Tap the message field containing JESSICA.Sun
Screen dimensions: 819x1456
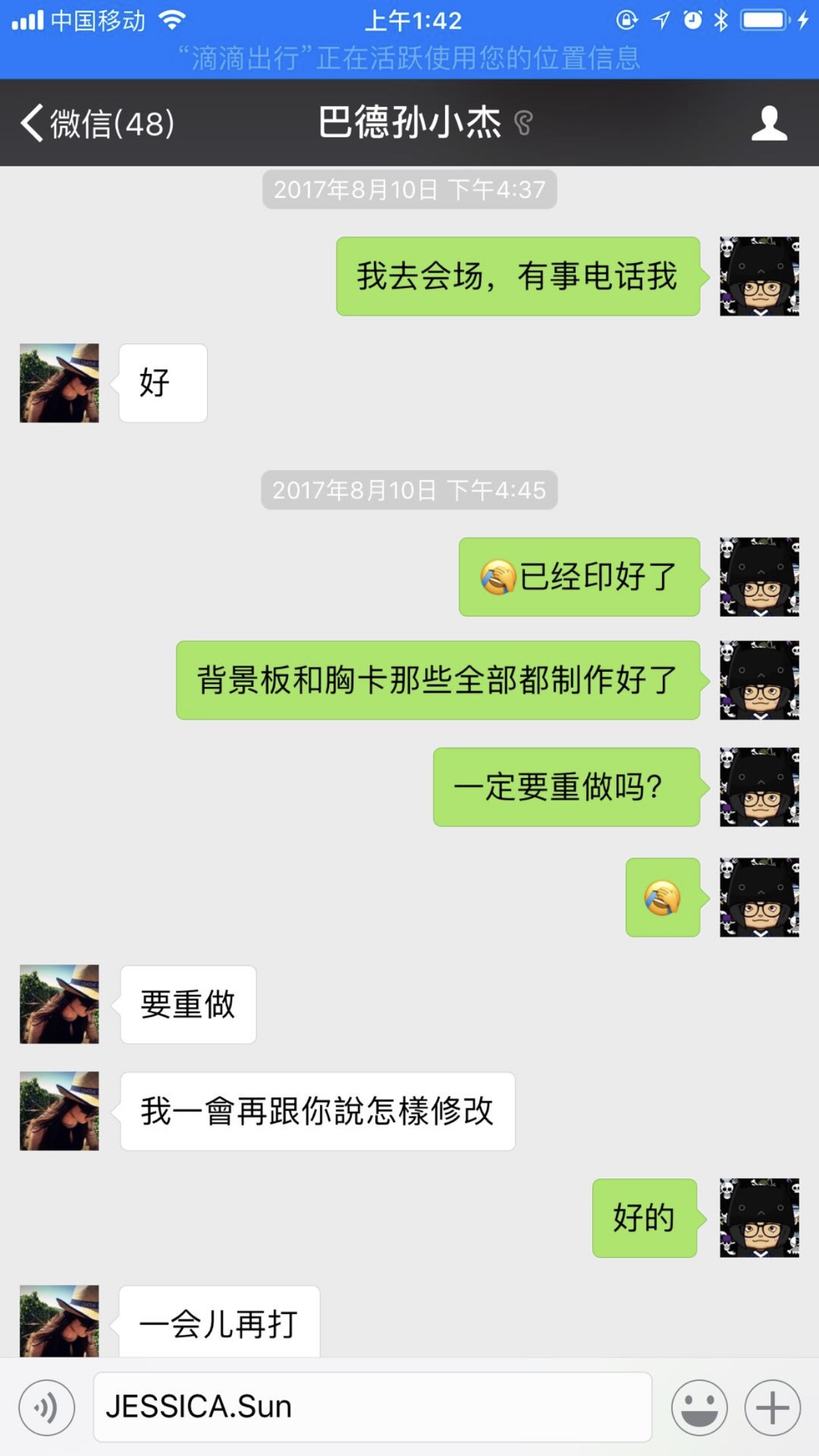click(373, 1407)
